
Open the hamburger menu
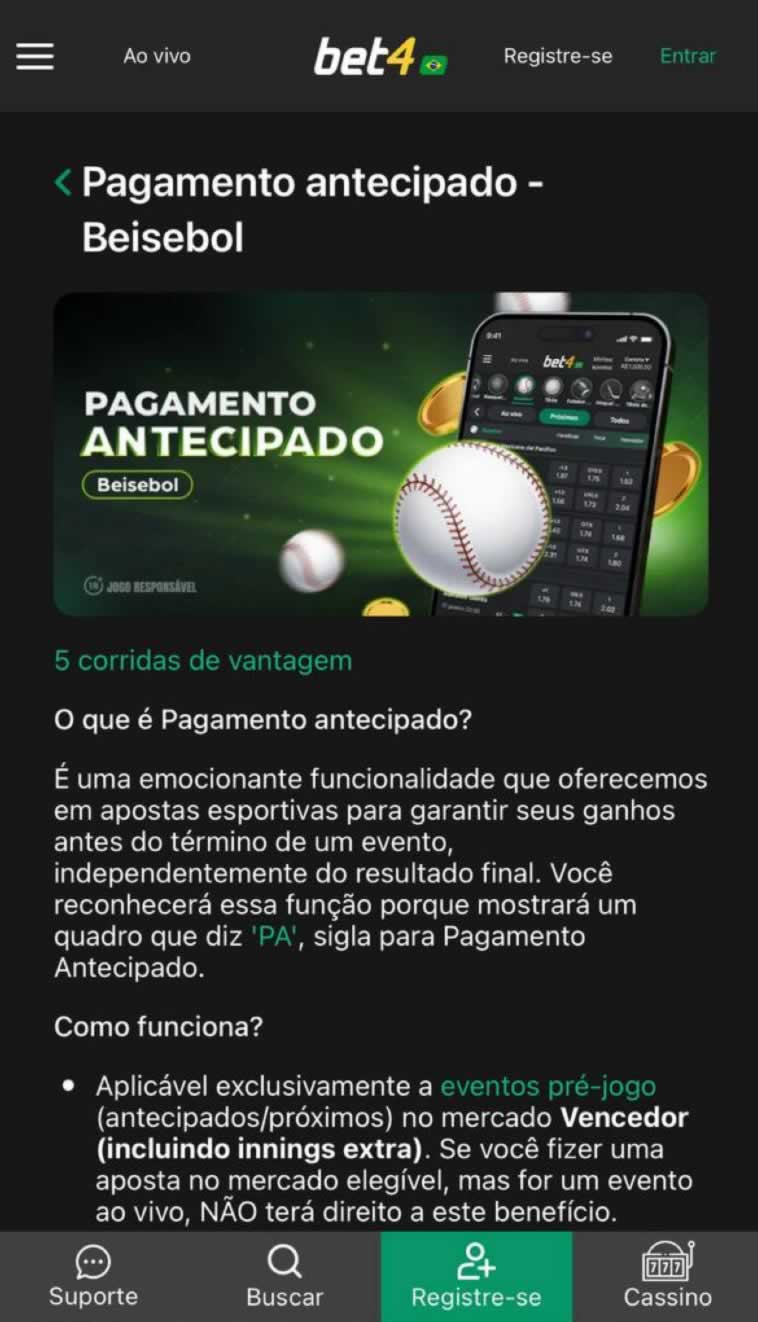click(x=35, y=56)
